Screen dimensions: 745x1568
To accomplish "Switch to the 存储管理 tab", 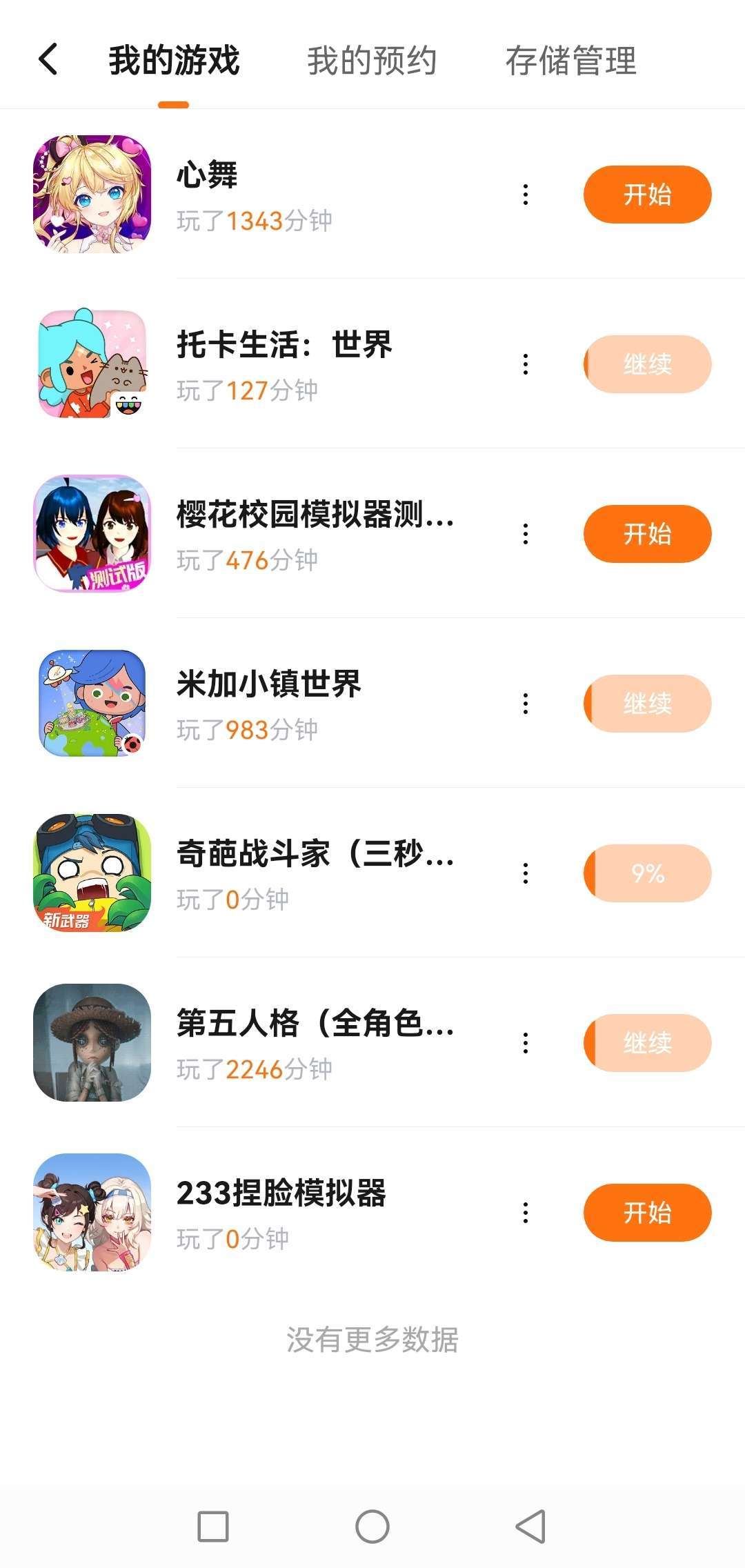I will pos(570,61).
